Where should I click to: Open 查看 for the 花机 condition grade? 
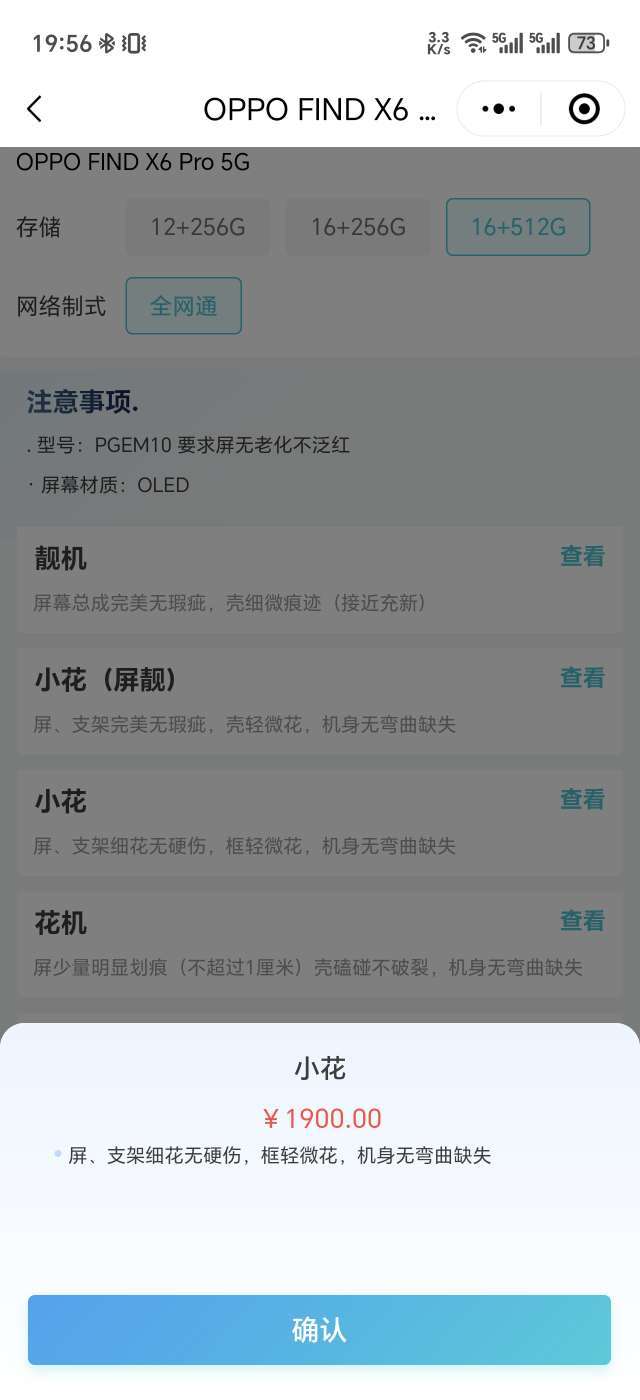tap(582, 921)
